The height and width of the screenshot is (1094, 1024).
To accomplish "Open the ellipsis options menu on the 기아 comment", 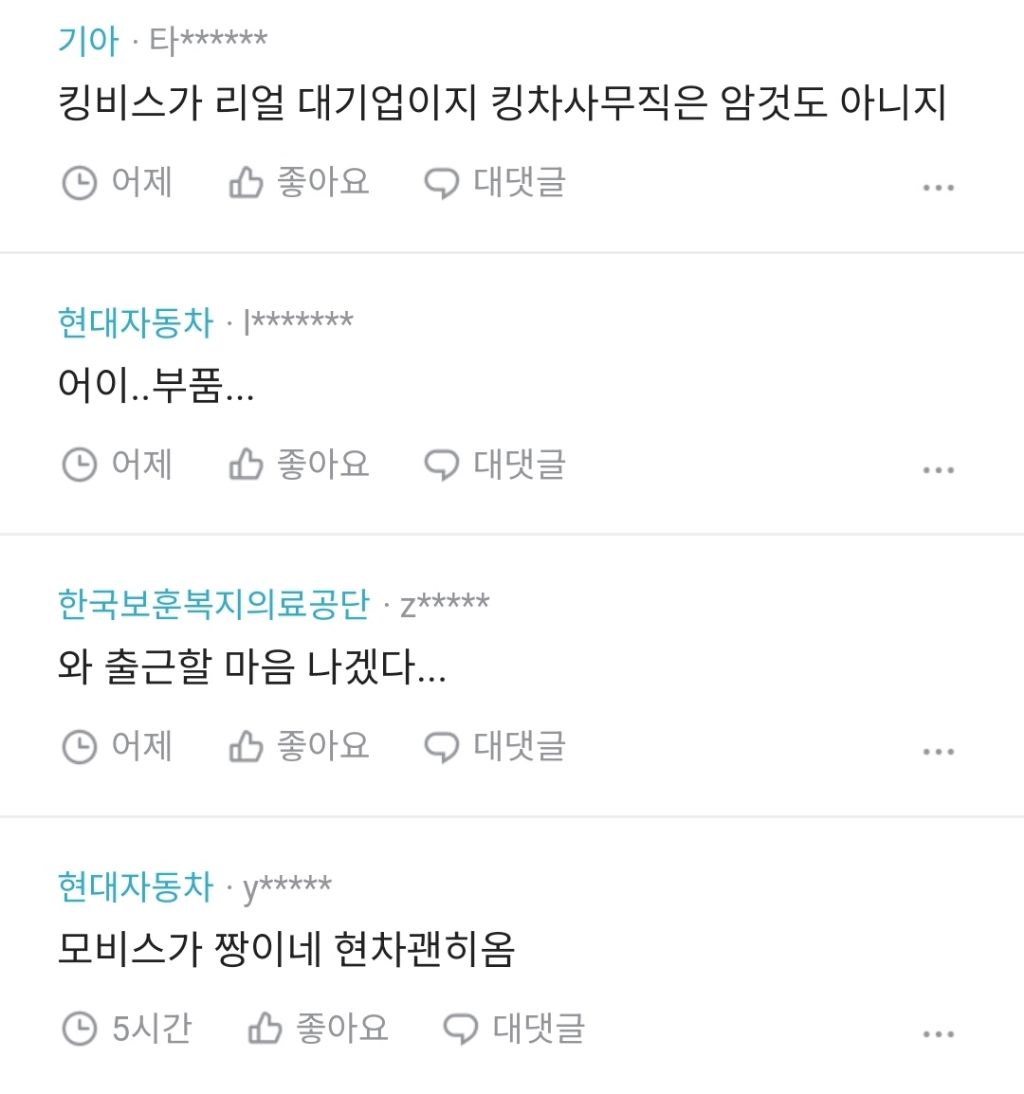I will pos(938,186).
